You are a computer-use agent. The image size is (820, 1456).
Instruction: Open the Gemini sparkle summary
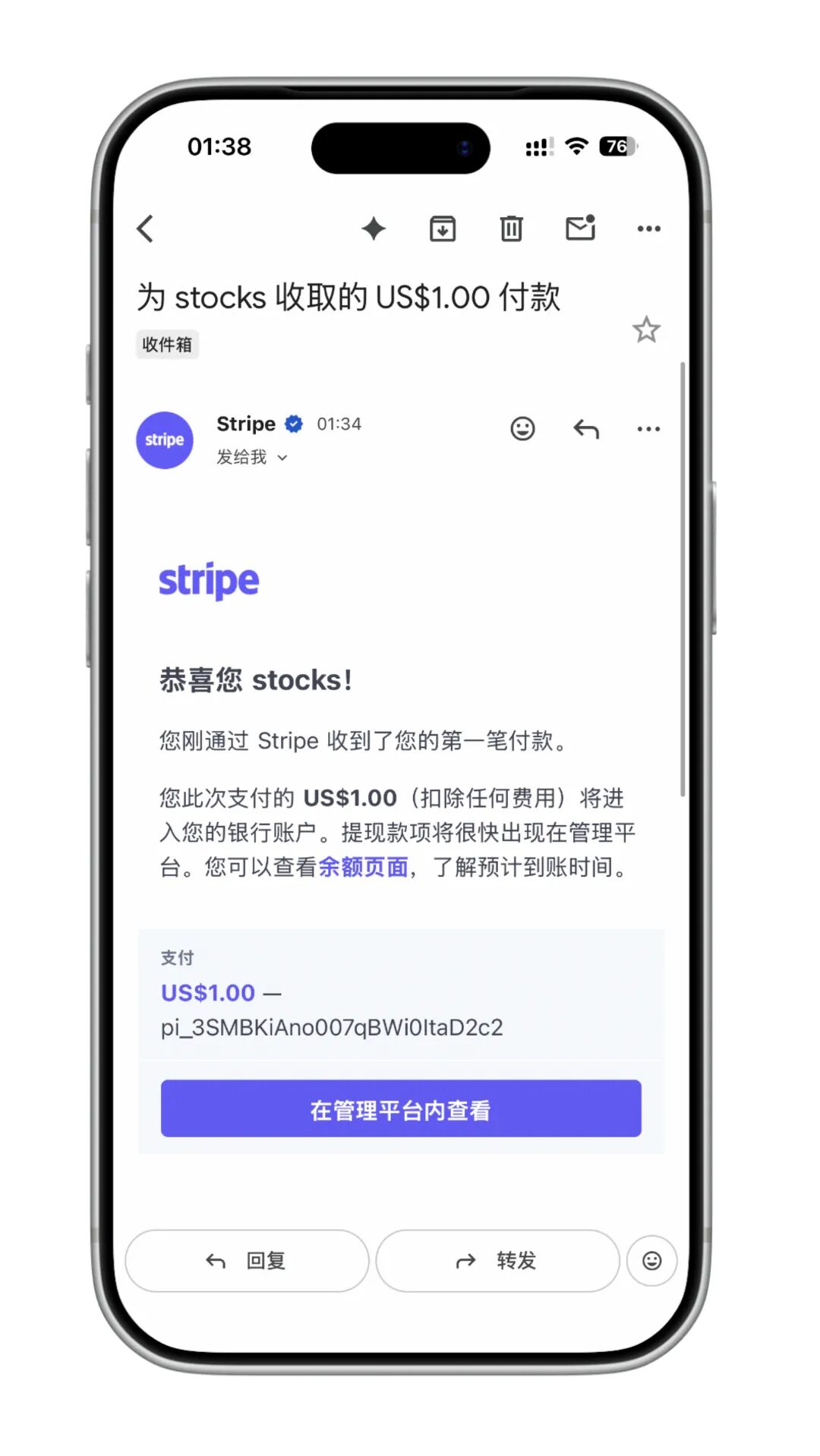point(373,228)
